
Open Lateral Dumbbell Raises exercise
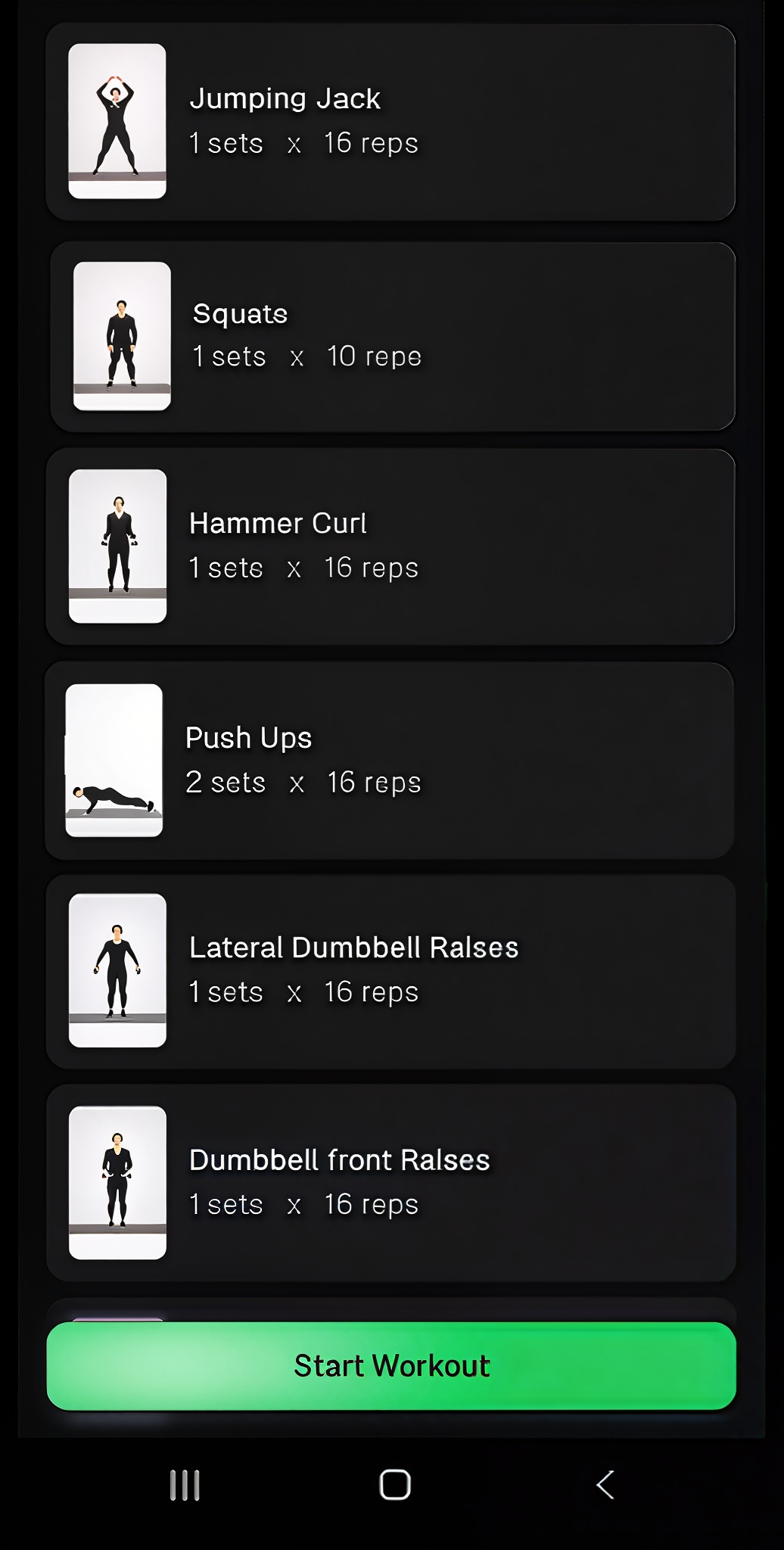click(x=390, y=971)
